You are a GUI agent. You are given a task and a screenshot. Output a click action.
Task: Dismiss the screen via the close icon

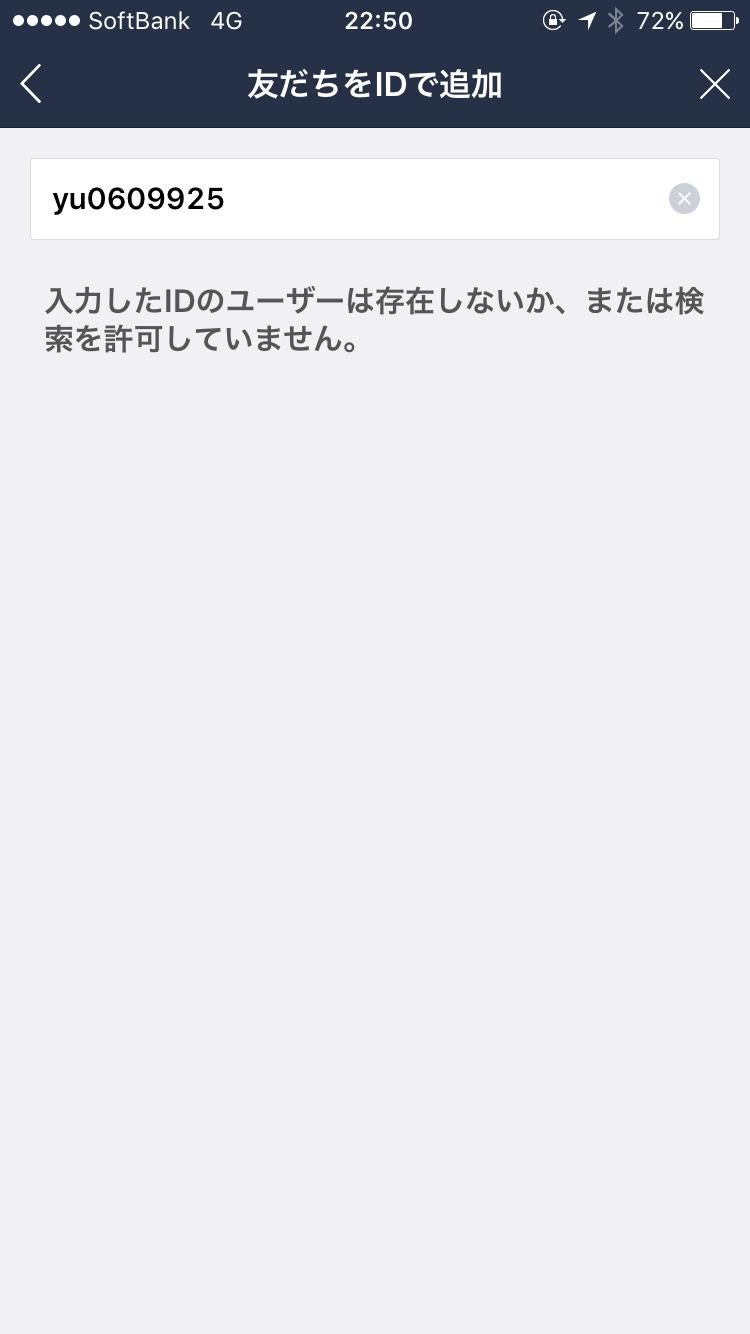click(x=714, y=83)
